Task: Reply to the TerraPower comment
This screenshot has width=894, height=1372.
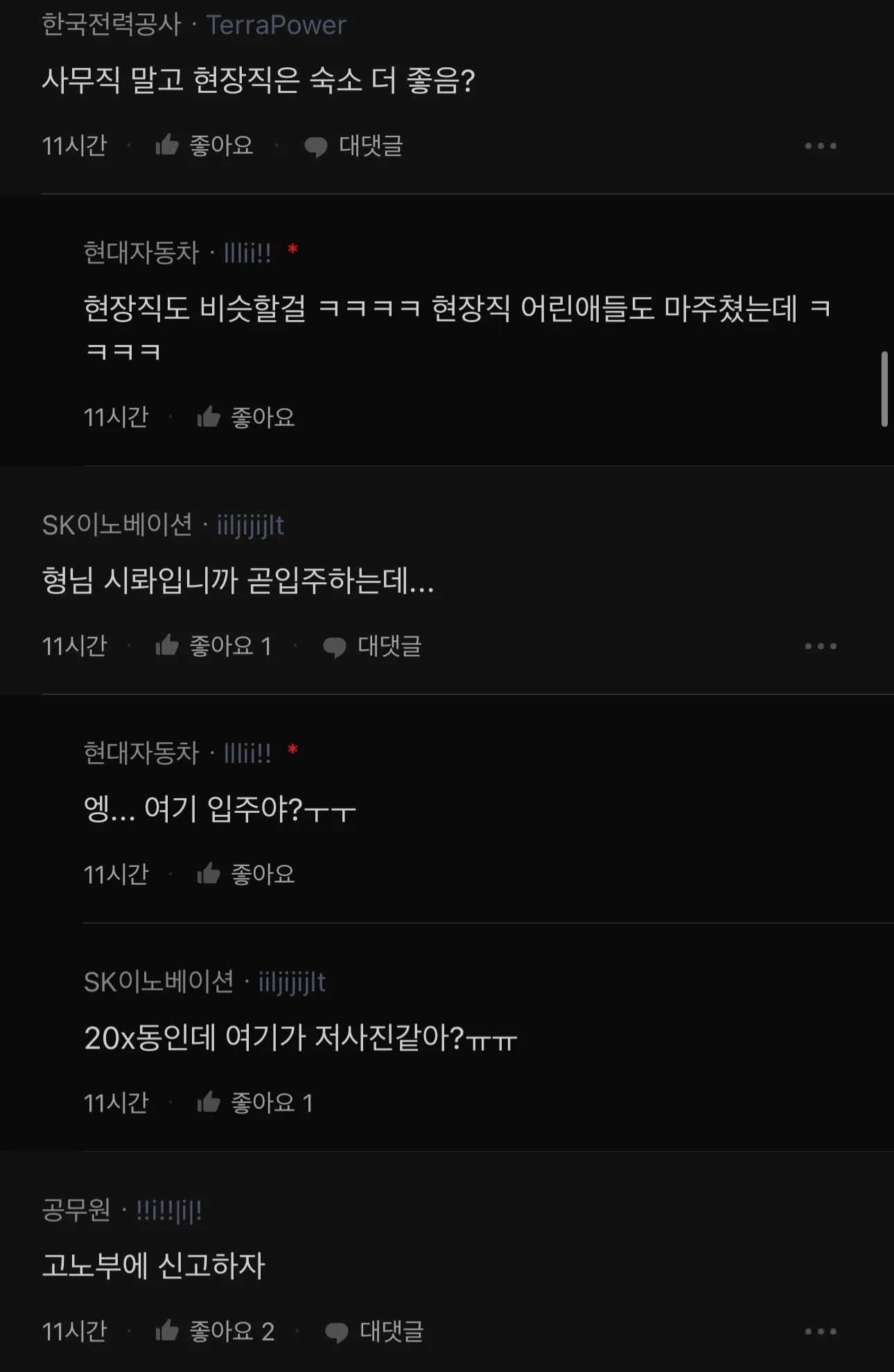Action: click(x=354, y=146)
